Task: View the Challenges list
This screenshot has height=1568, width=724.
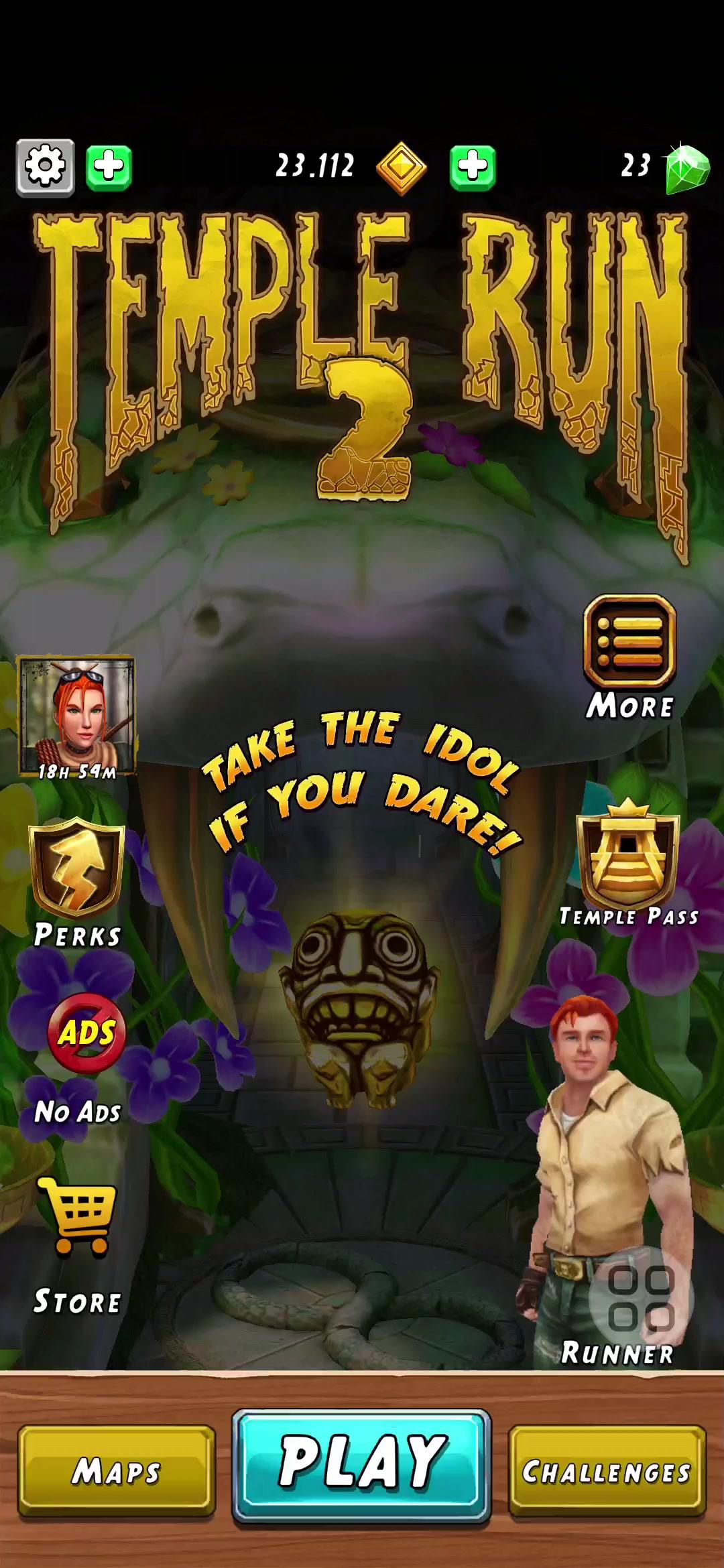Action: pyautogui.click(x=607, y=1472)
